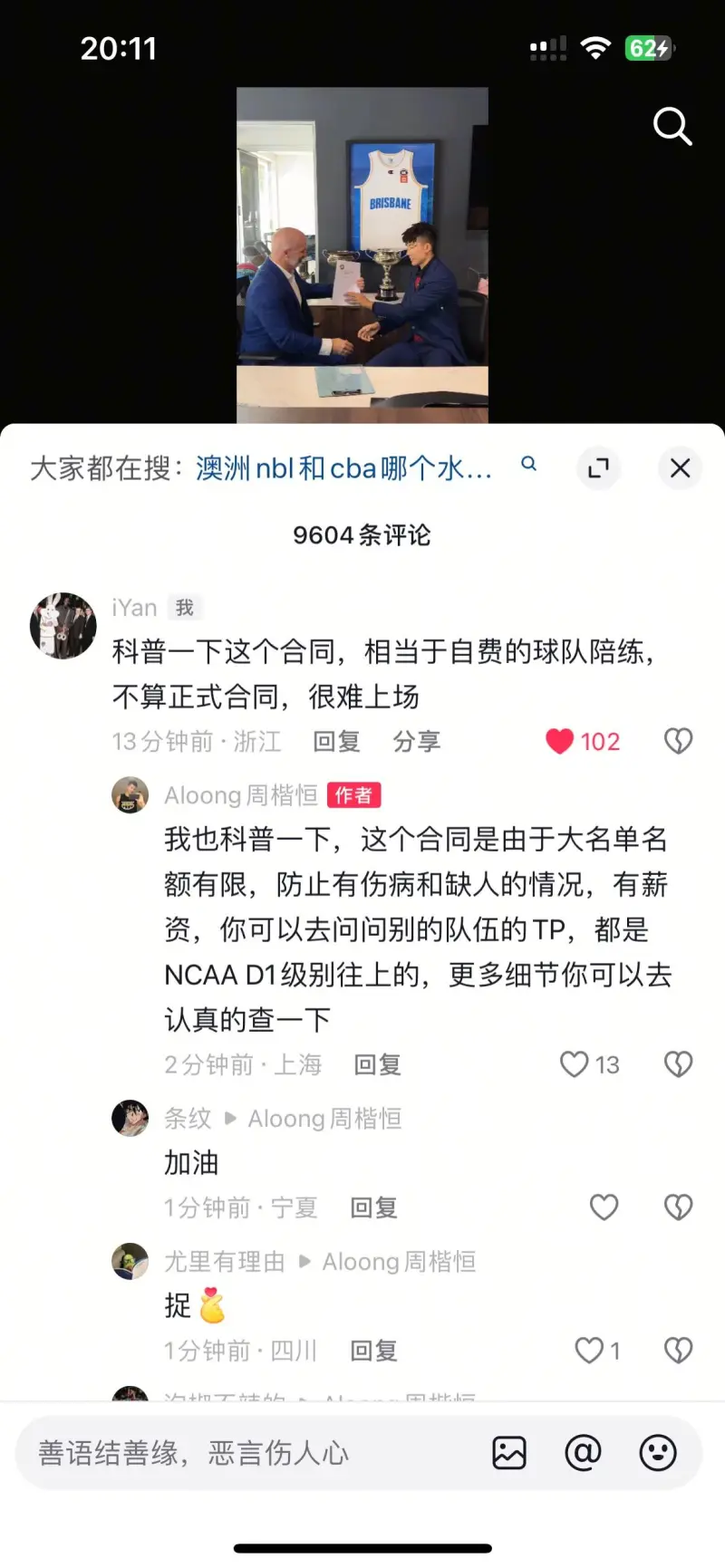
Task: Reply to iYan's comment
Action: click(336, 742)
